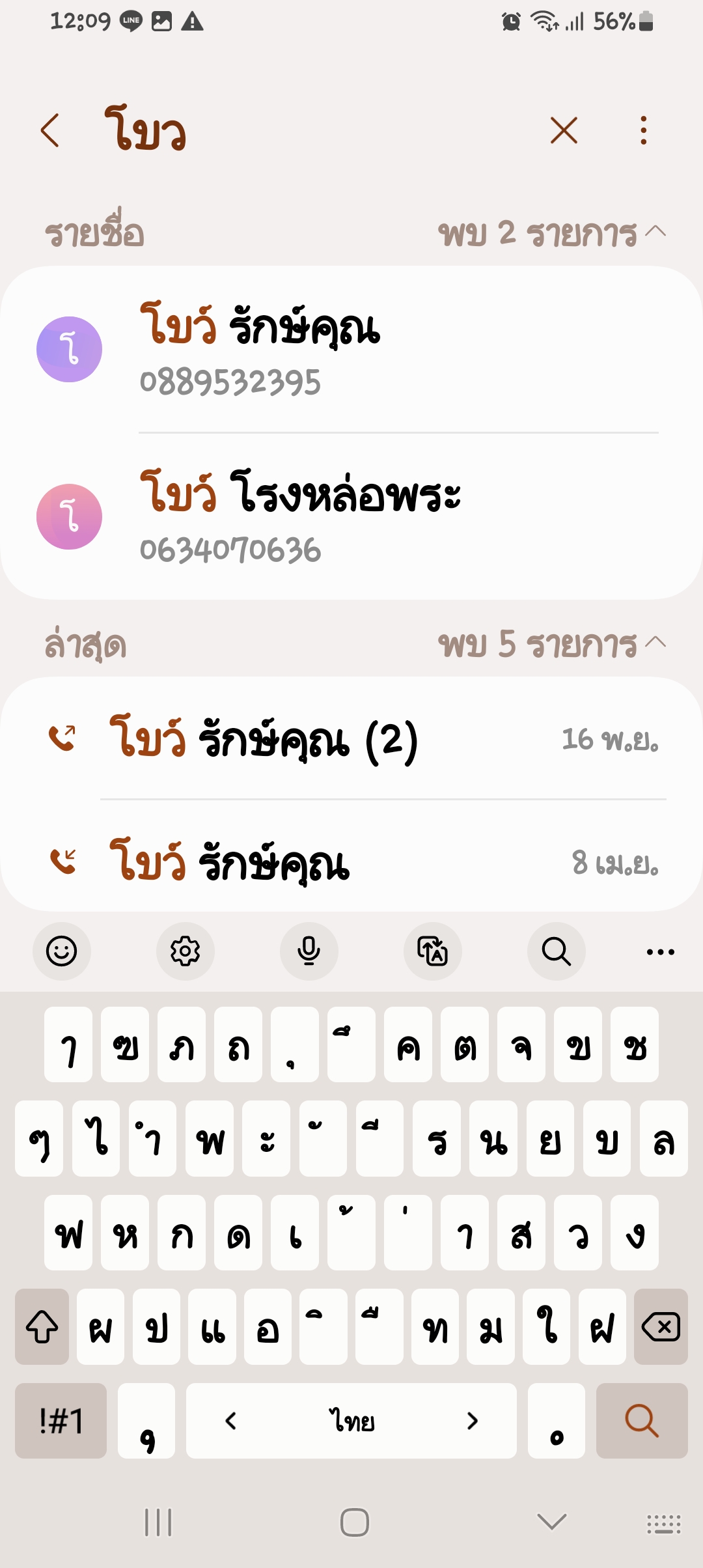The image size is (703, 1568).
Task: Hide the keyboard with the down arrow
Action: 552,1522
